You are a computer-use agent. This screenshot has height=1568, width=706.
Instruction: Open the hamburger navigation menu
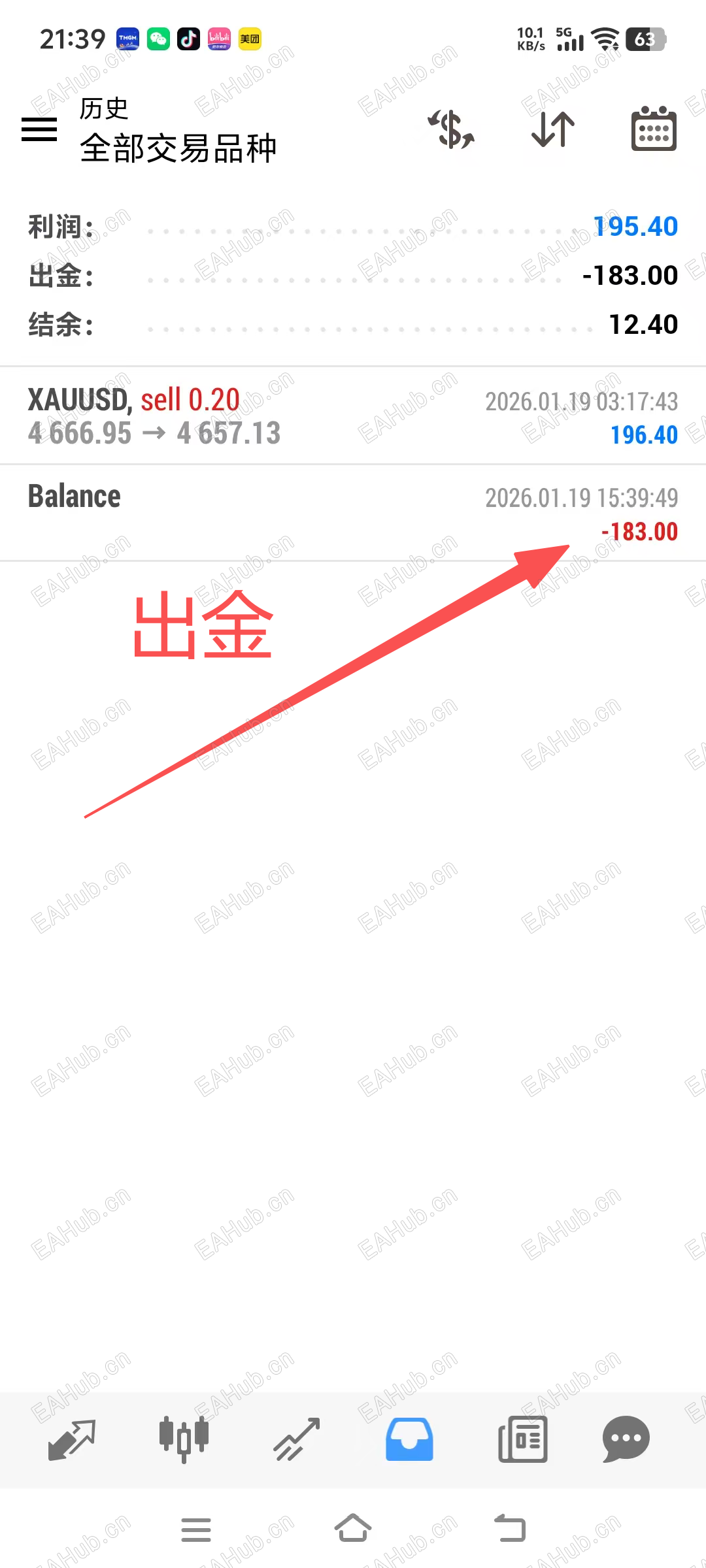39,129
